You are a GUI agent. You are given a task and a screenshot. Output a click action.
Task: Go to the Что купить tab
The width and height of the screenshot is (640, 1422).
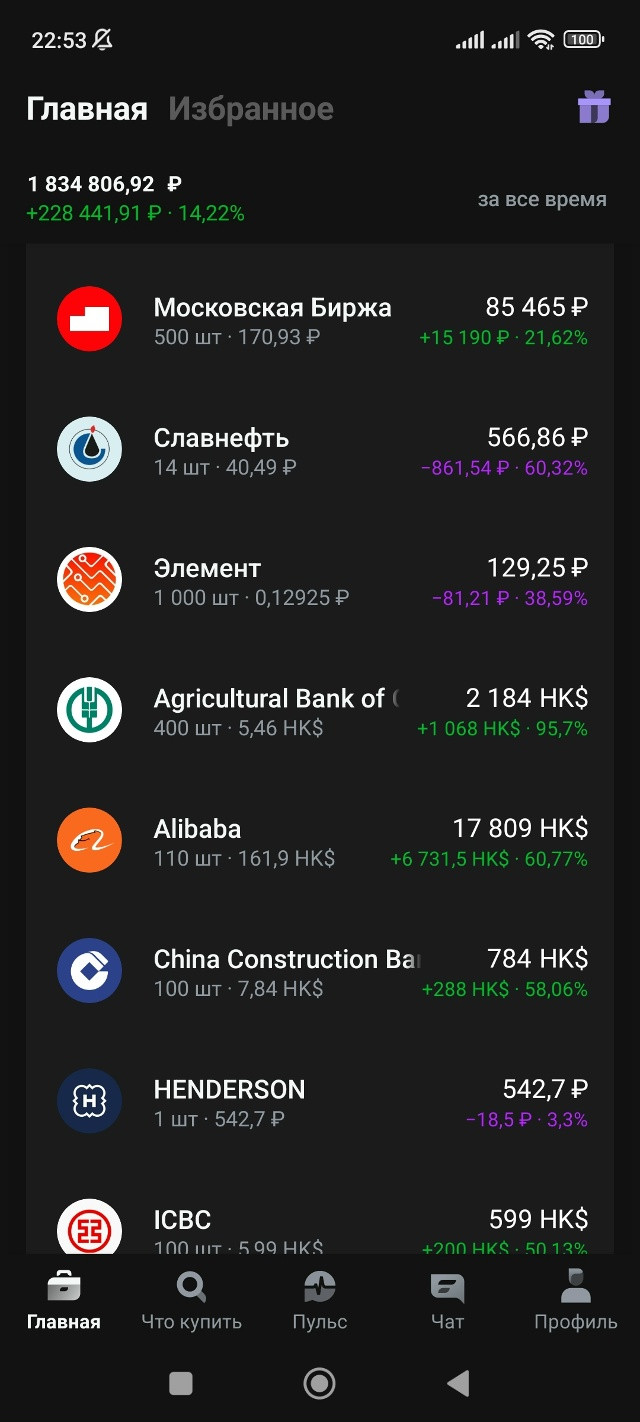(x=191, y=1302)
